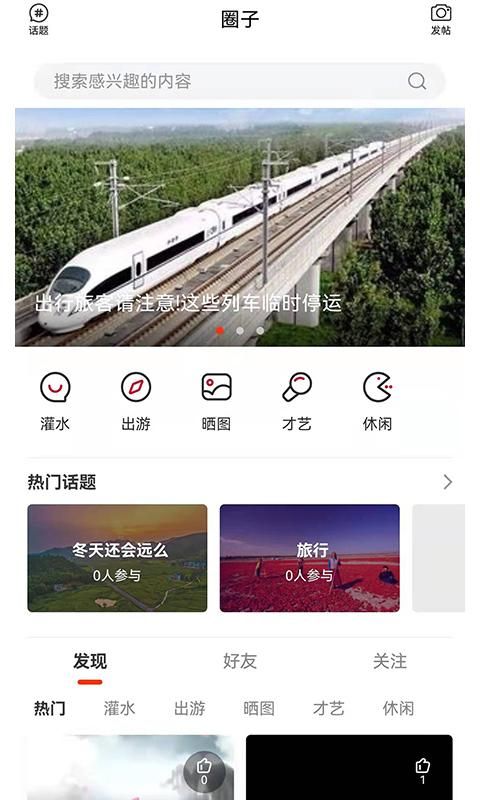
Task: Open the 旅行 topic card
Action: [x=310, y=558]
